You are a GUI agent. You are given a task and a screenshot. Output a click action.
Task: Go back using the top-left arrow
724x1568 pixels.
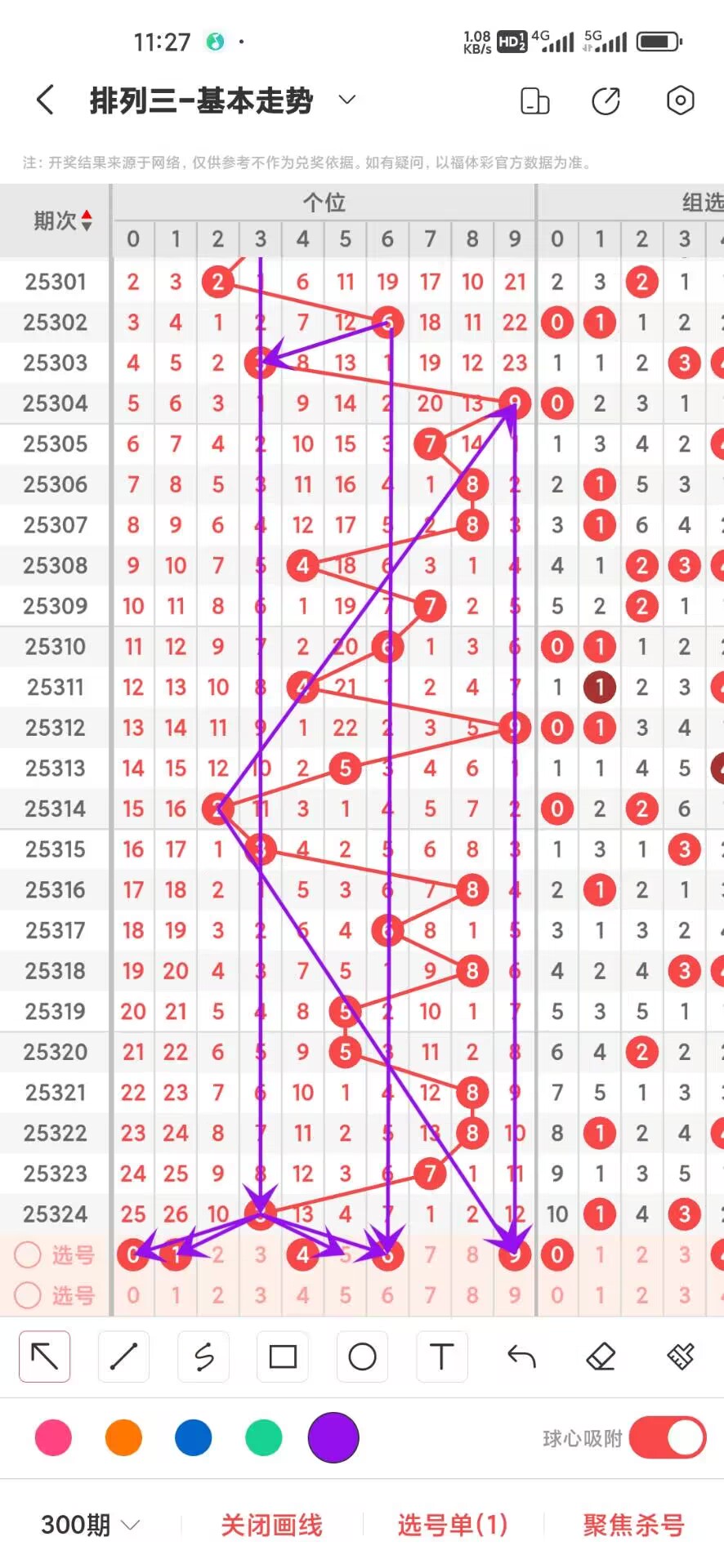46,100
